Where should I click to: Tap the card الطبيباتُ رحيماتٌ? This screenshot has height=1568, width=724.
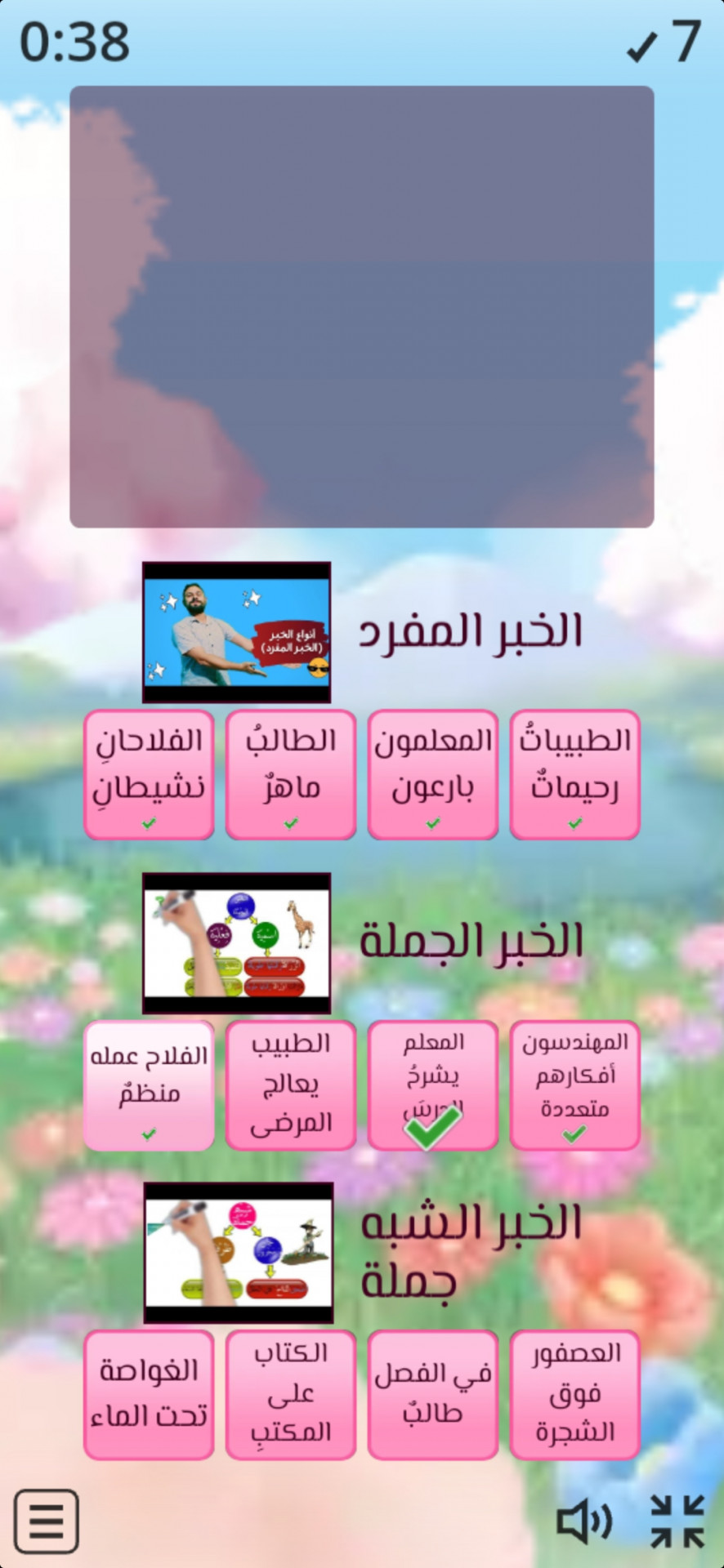(x=574, y=773)
